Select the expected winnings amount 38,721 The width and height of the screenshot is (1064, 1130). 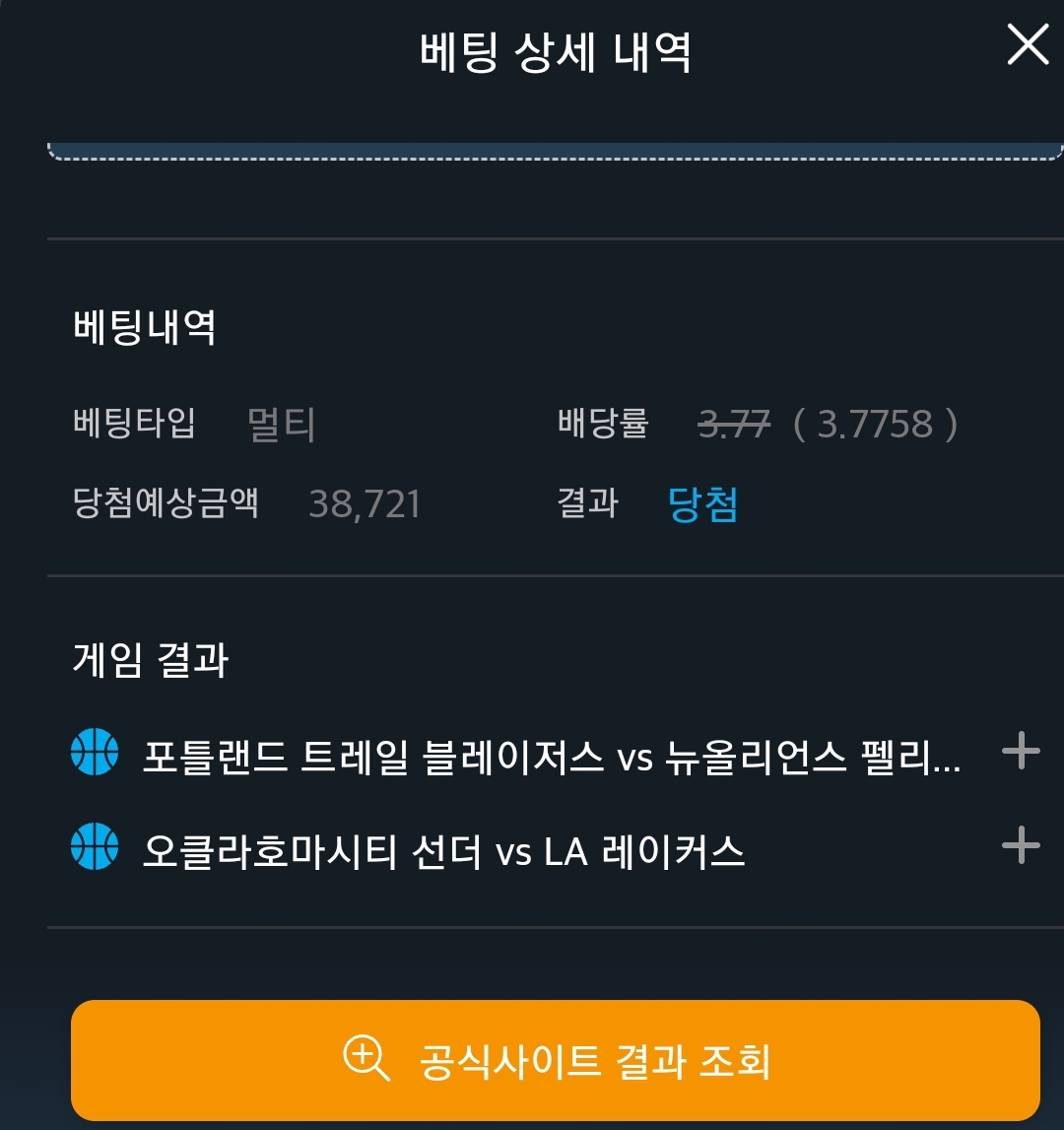[365, 504]
